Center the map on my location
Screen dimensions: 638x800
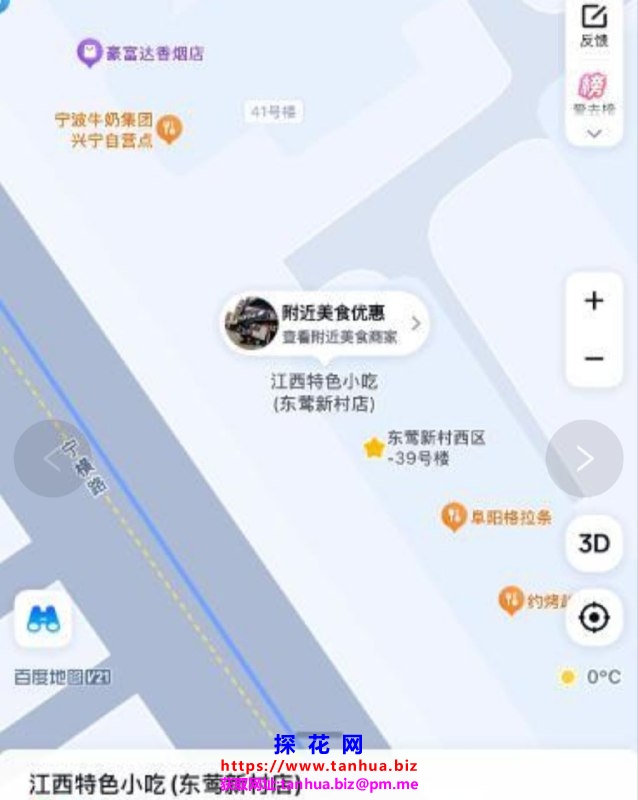594,618
